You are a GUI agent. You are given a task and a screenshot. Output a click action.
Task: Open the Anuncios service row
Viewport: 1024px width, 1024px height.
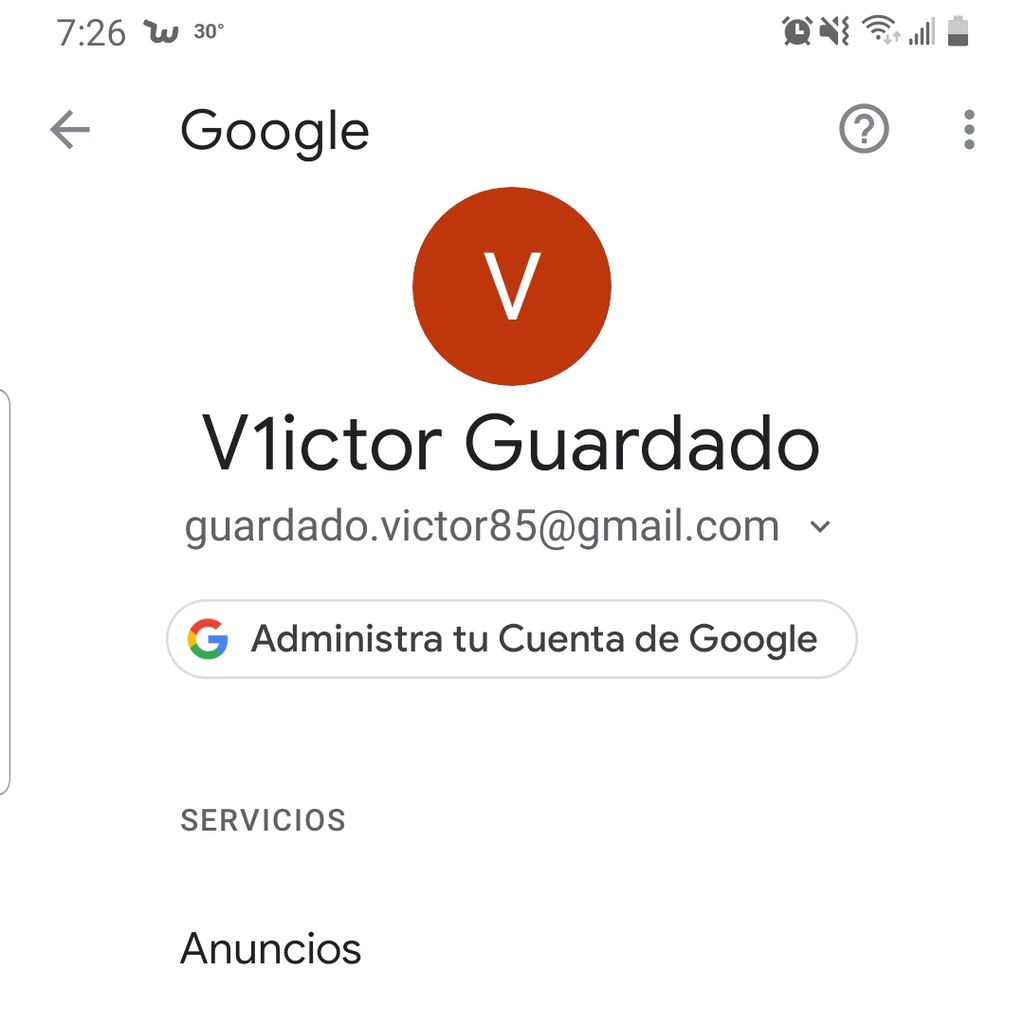270,948
